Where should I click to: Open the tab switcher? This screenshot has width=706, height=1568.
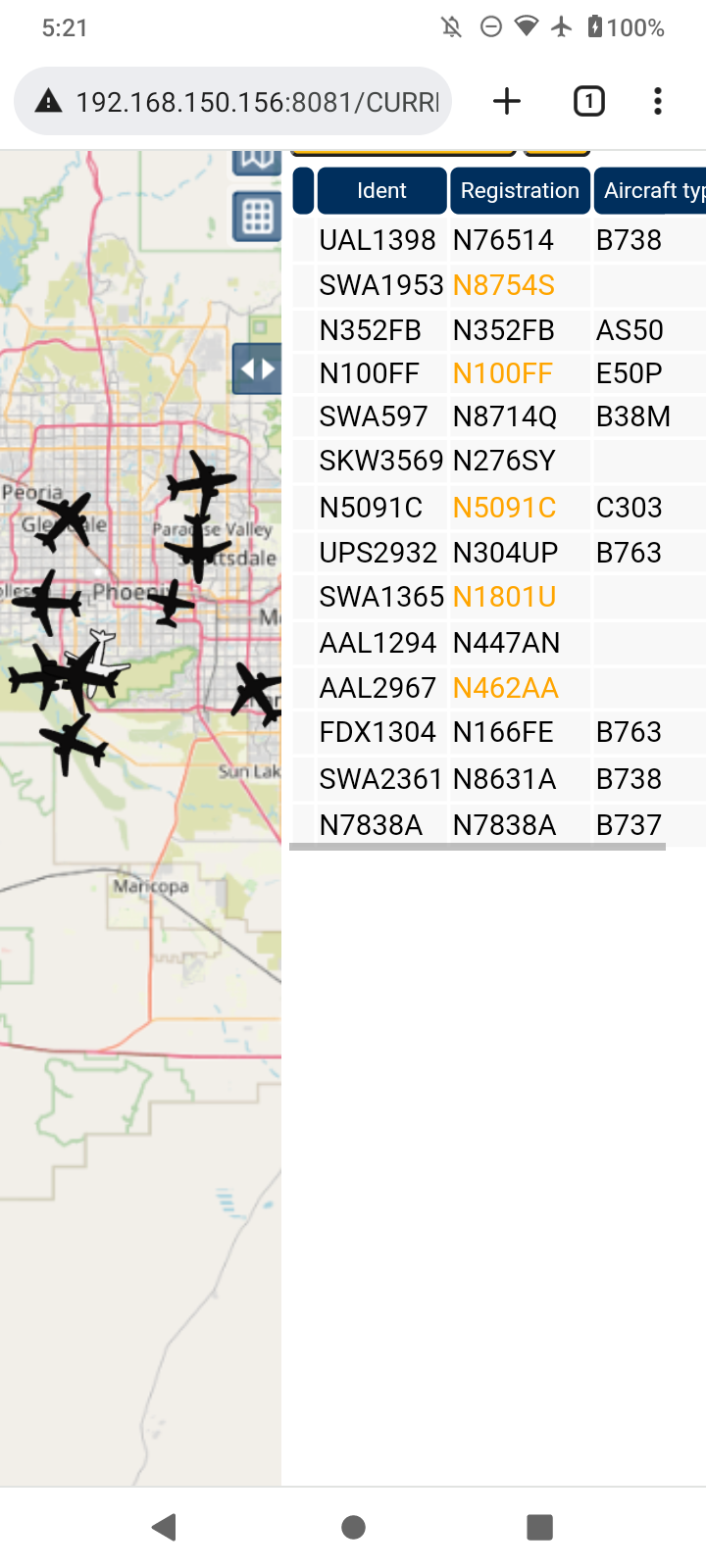(588, 101)
